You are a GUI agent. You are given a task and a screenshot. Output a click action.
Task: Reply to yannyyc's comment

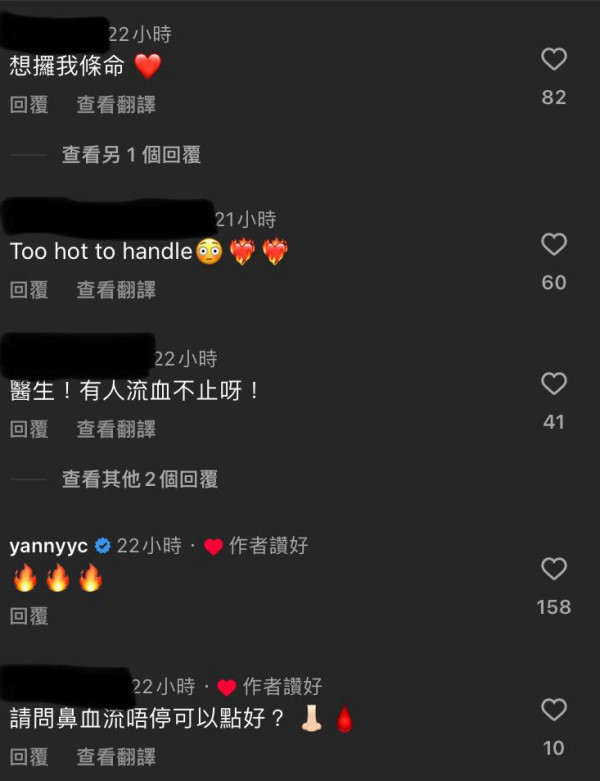(29, 616)
